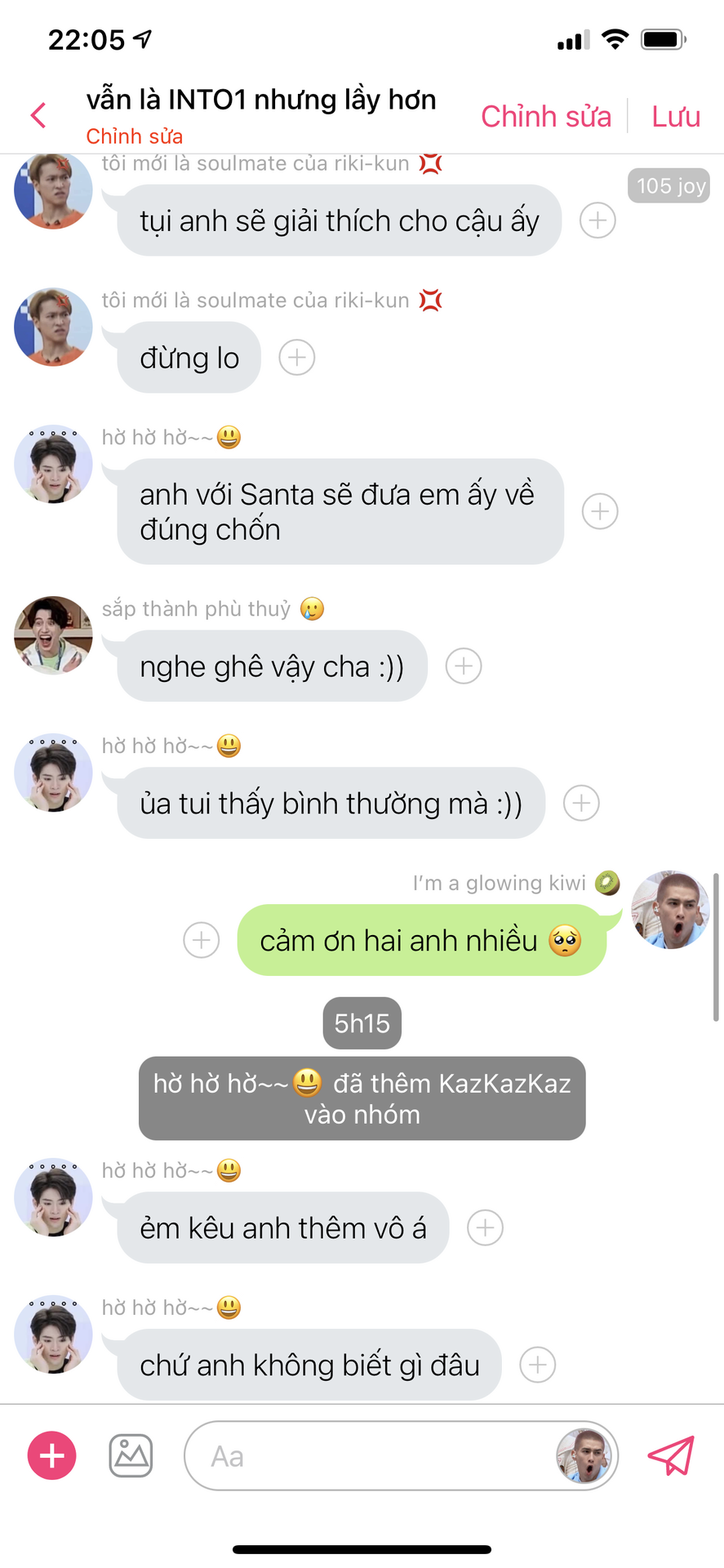Tap the plus beside "ẻm kêu anh thêm vô á"
Screen dimensions: 724x1568
click(x=485, y=1227)
